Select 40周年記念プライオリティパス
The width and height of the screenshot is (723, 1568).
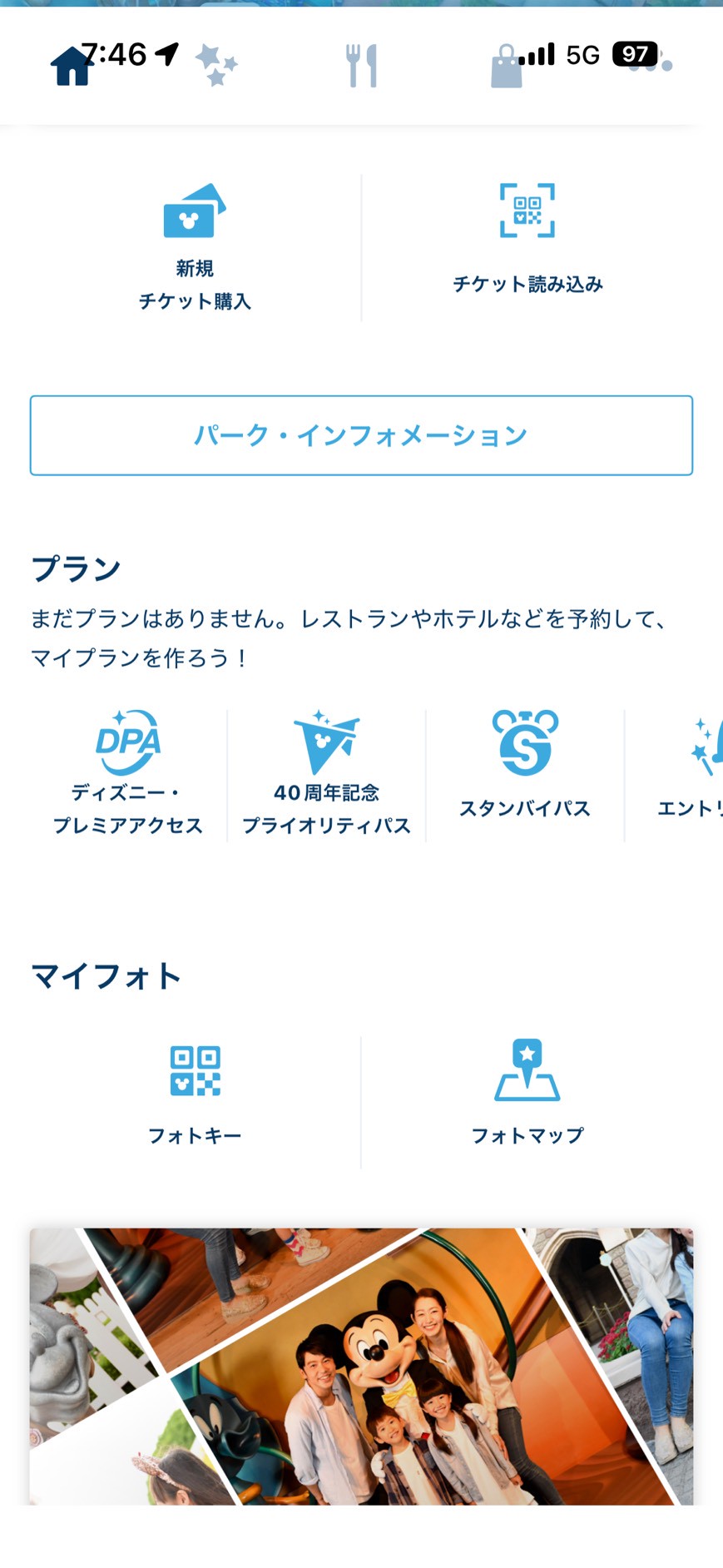(326, 773)
